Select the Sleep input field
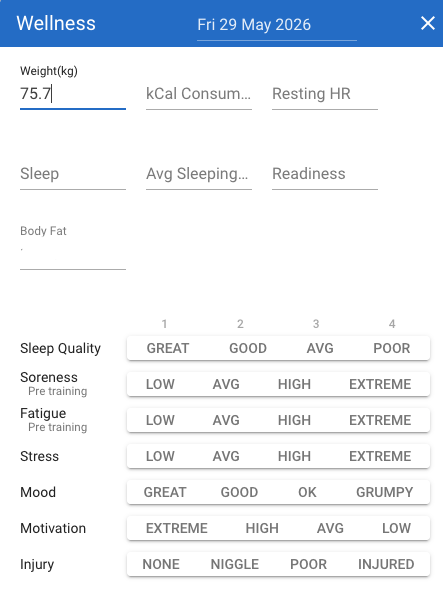Screen dimensions: 443x595 73,174
